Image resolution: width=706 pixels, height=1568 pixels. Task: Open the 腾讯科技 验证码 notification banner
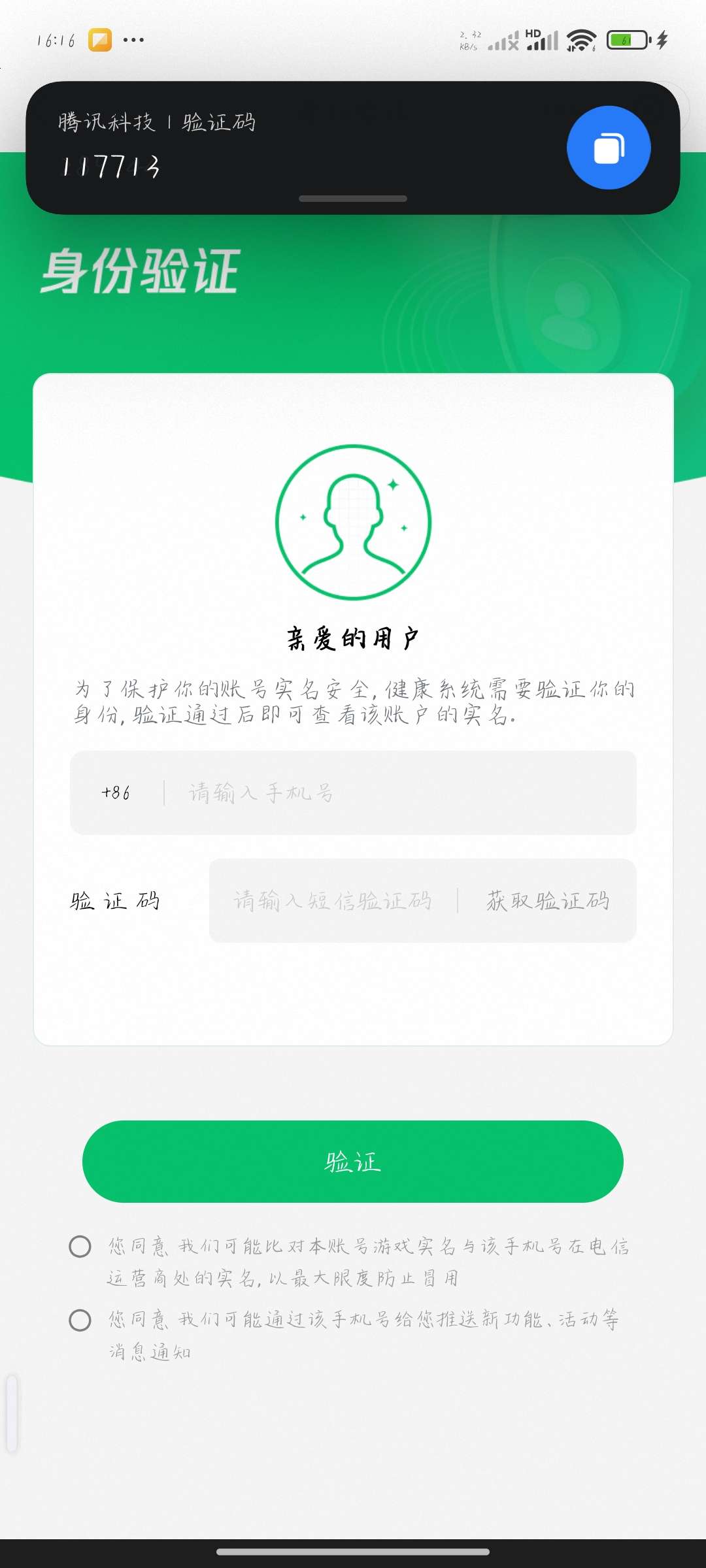click(294, 148)
